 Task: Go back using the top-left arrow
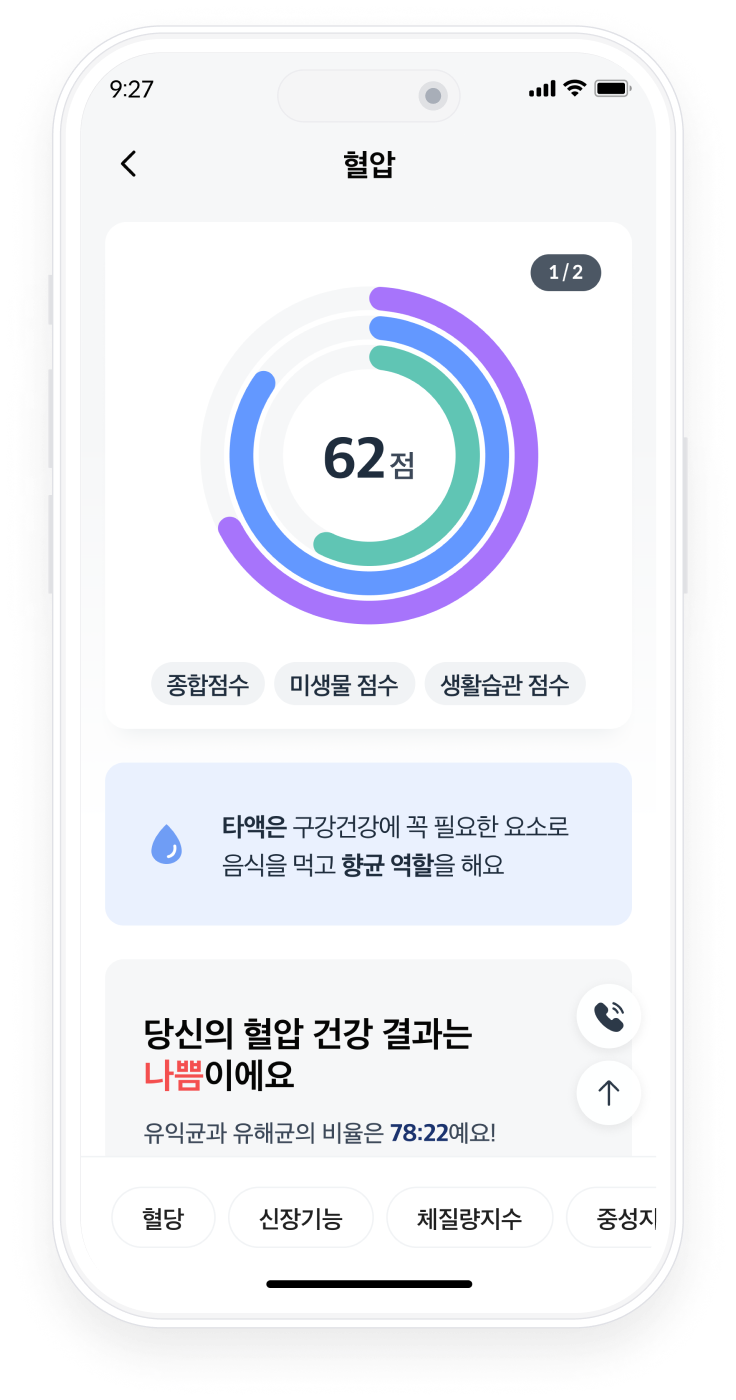pos(128,164)
